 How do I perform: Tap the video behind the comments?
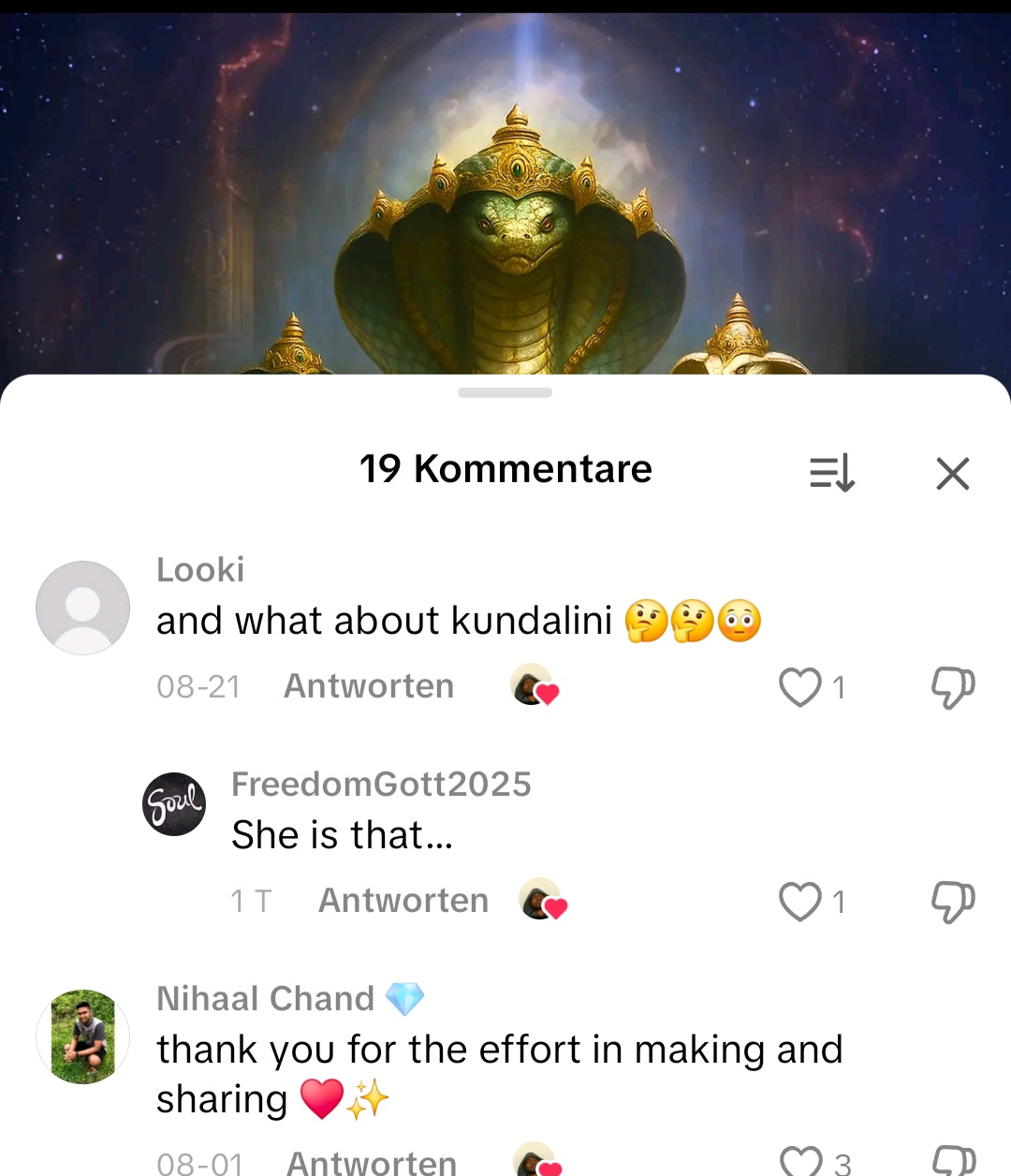point(505,187)
